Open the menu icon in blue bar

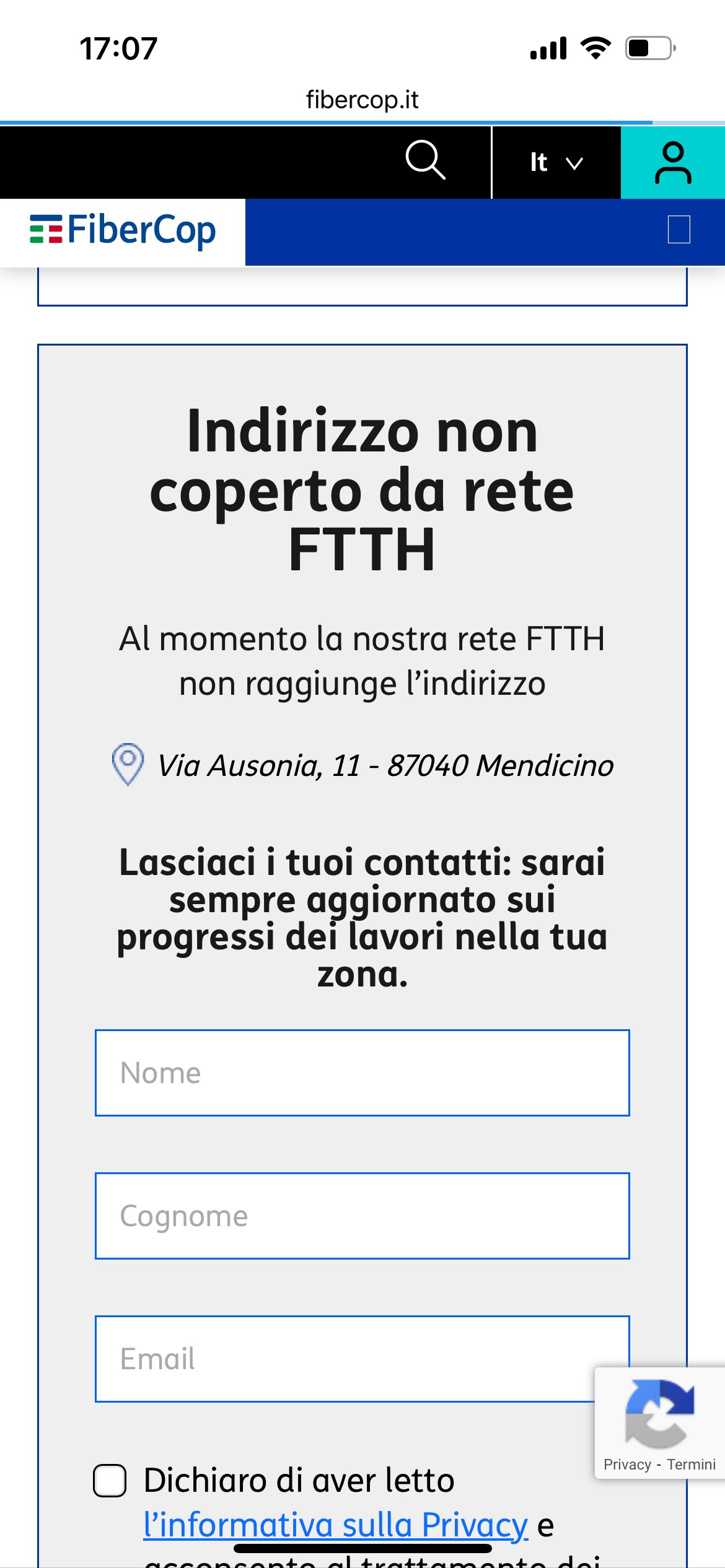click(x=679, y=229)
